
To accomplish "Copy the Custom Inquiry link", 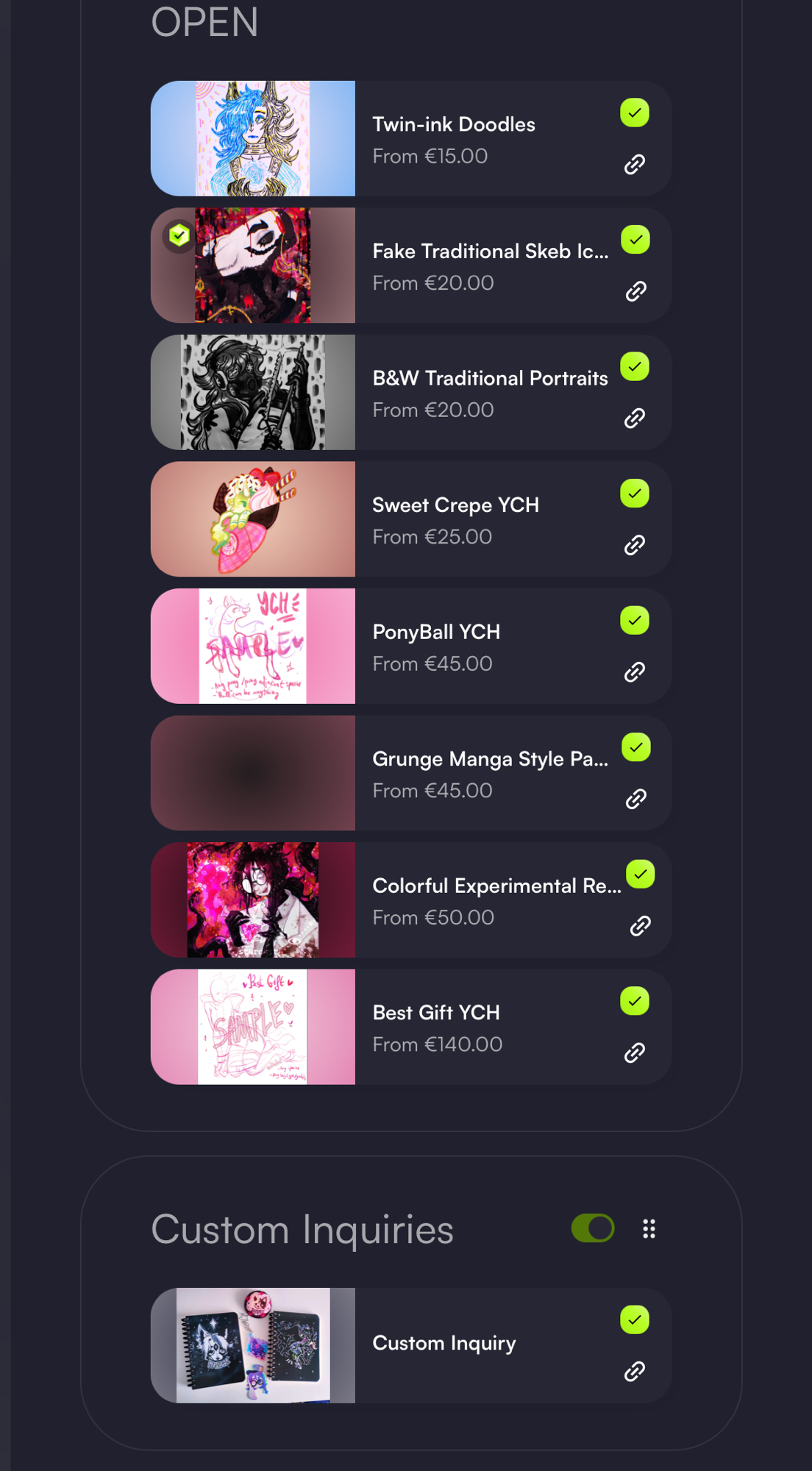I will point(634,1372).
